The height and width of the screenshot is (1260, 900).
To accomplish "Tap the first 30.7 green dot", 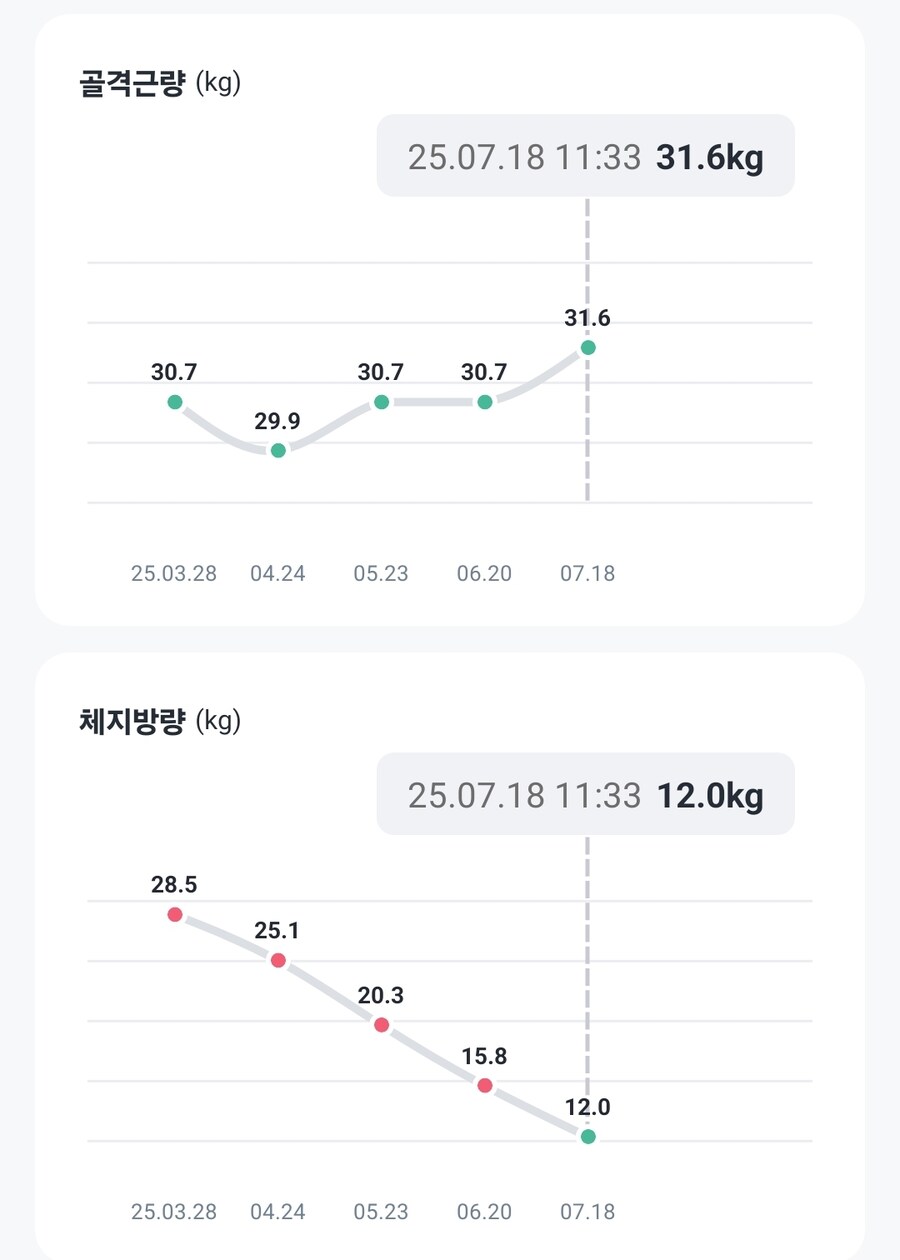I will [175, 402].
